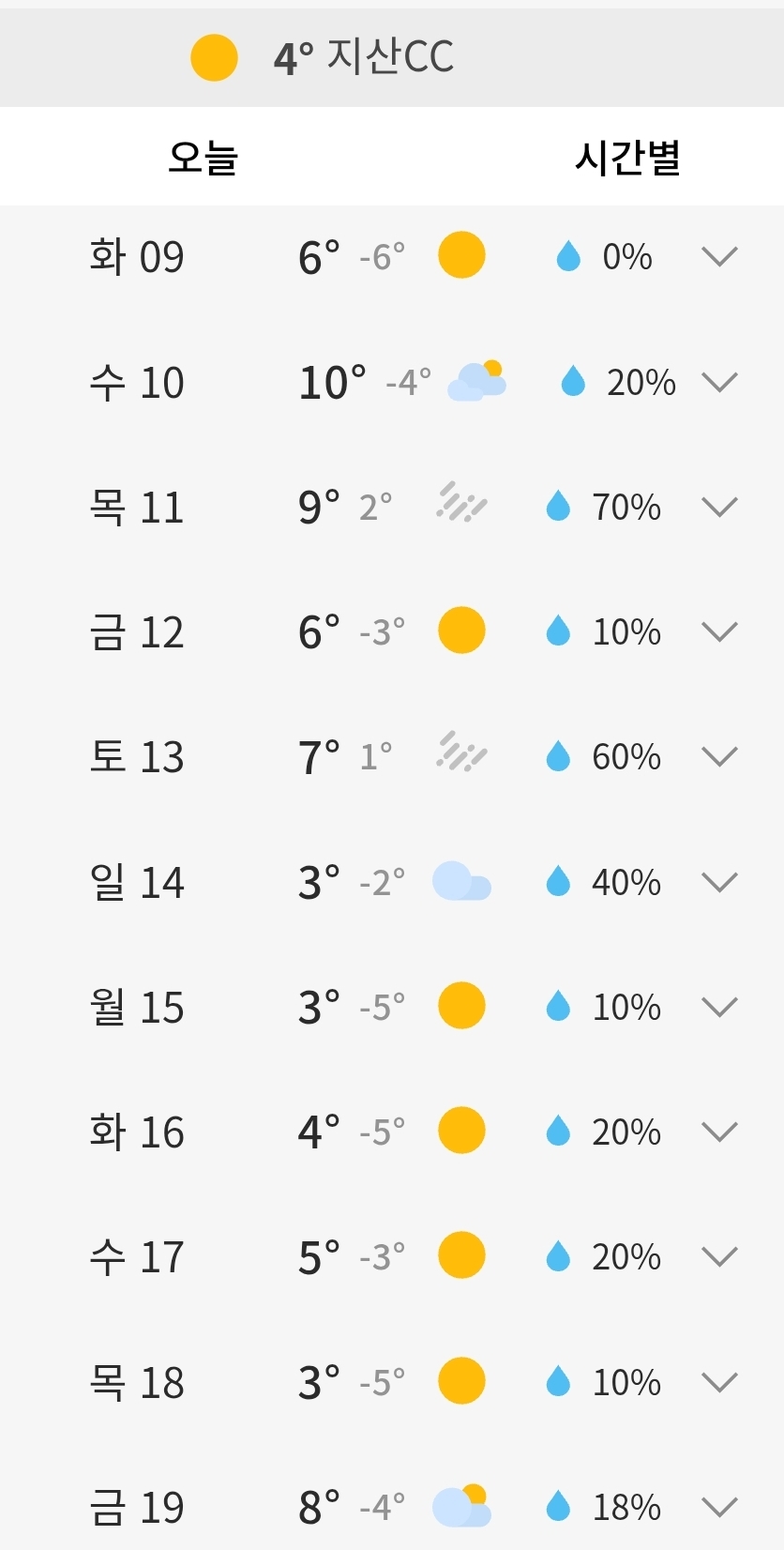The image size is (784, 1550).
Task: Show details for 목 18
Action: 719,1382
